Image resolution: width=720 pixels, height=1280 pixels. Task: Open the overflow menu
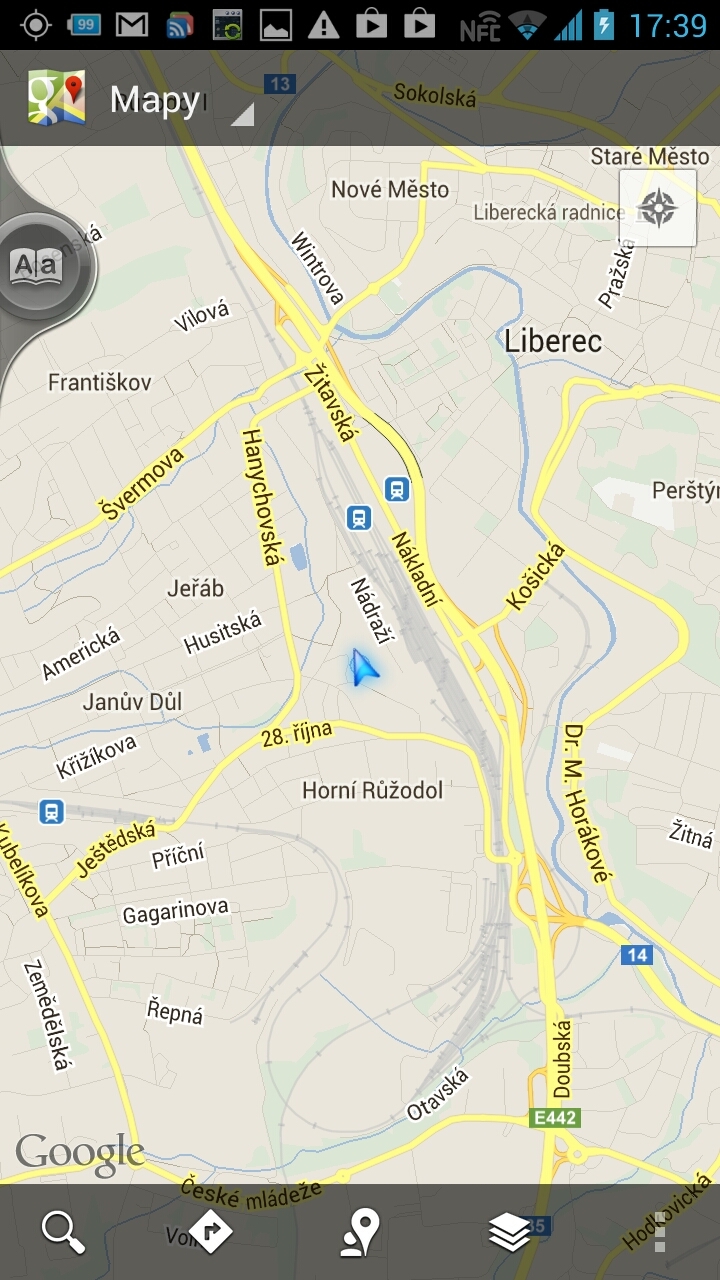pos(660,1231)
